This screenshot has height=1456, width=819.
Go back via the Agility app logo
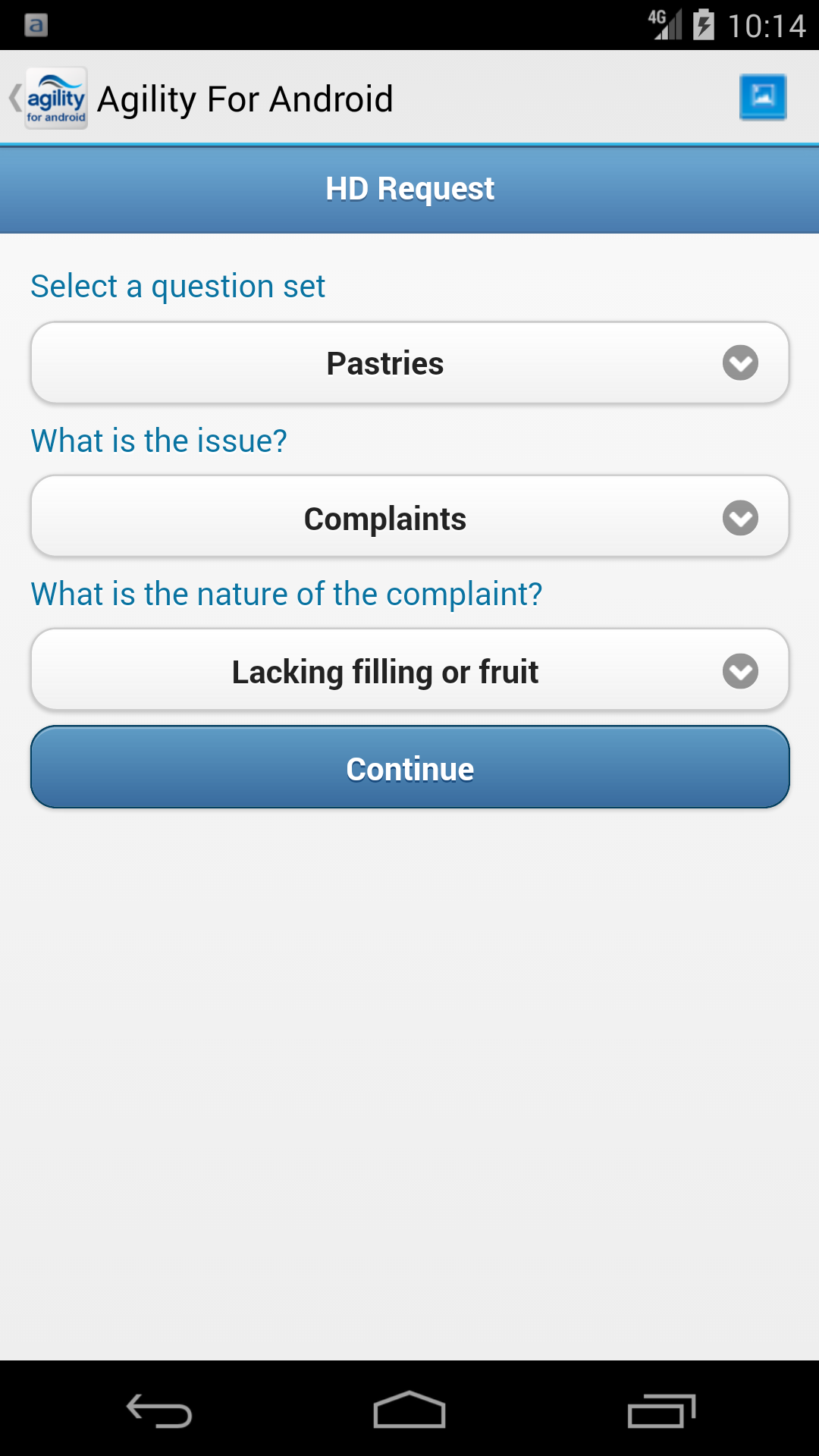coord(49,99)
